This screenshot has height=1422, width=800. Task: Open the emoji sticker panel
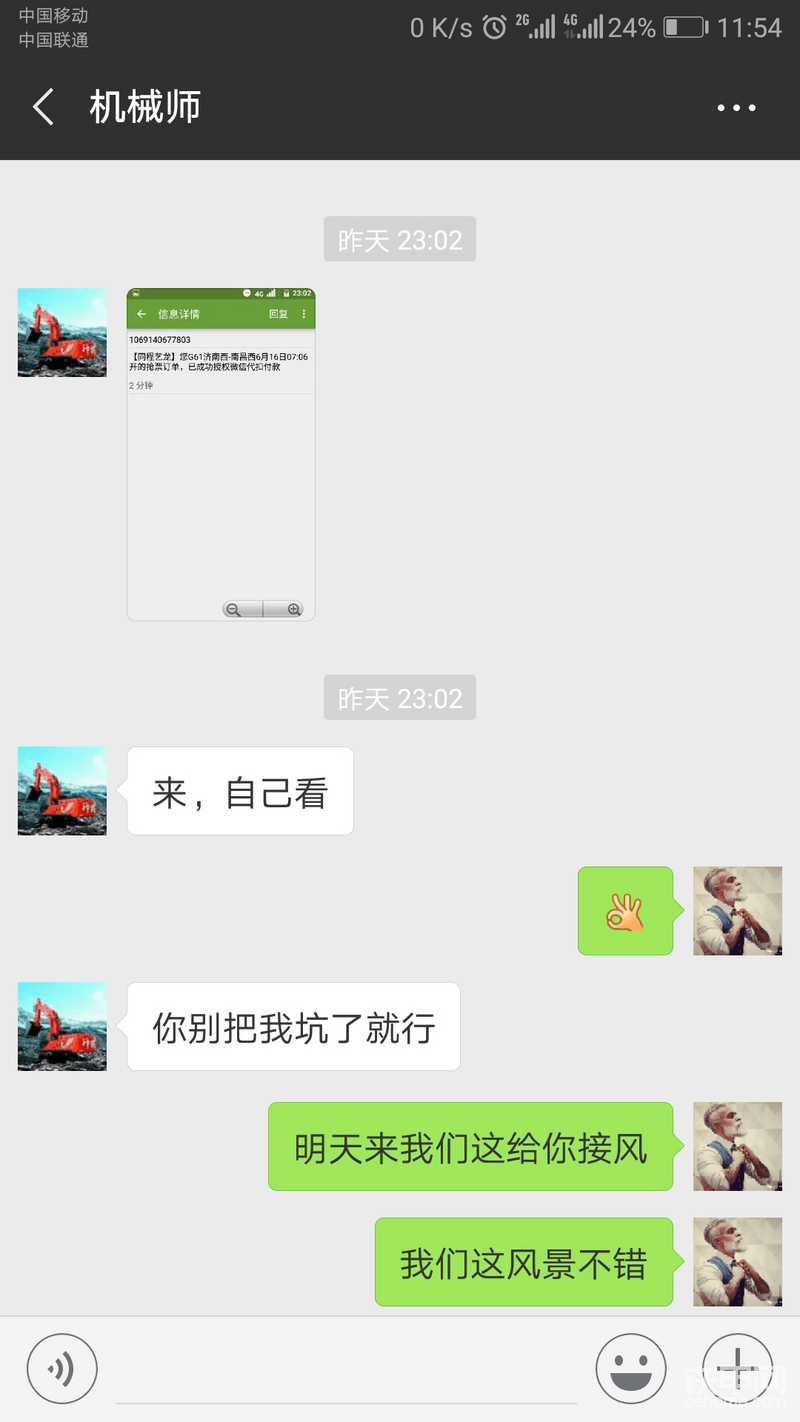pos(631,1369)
